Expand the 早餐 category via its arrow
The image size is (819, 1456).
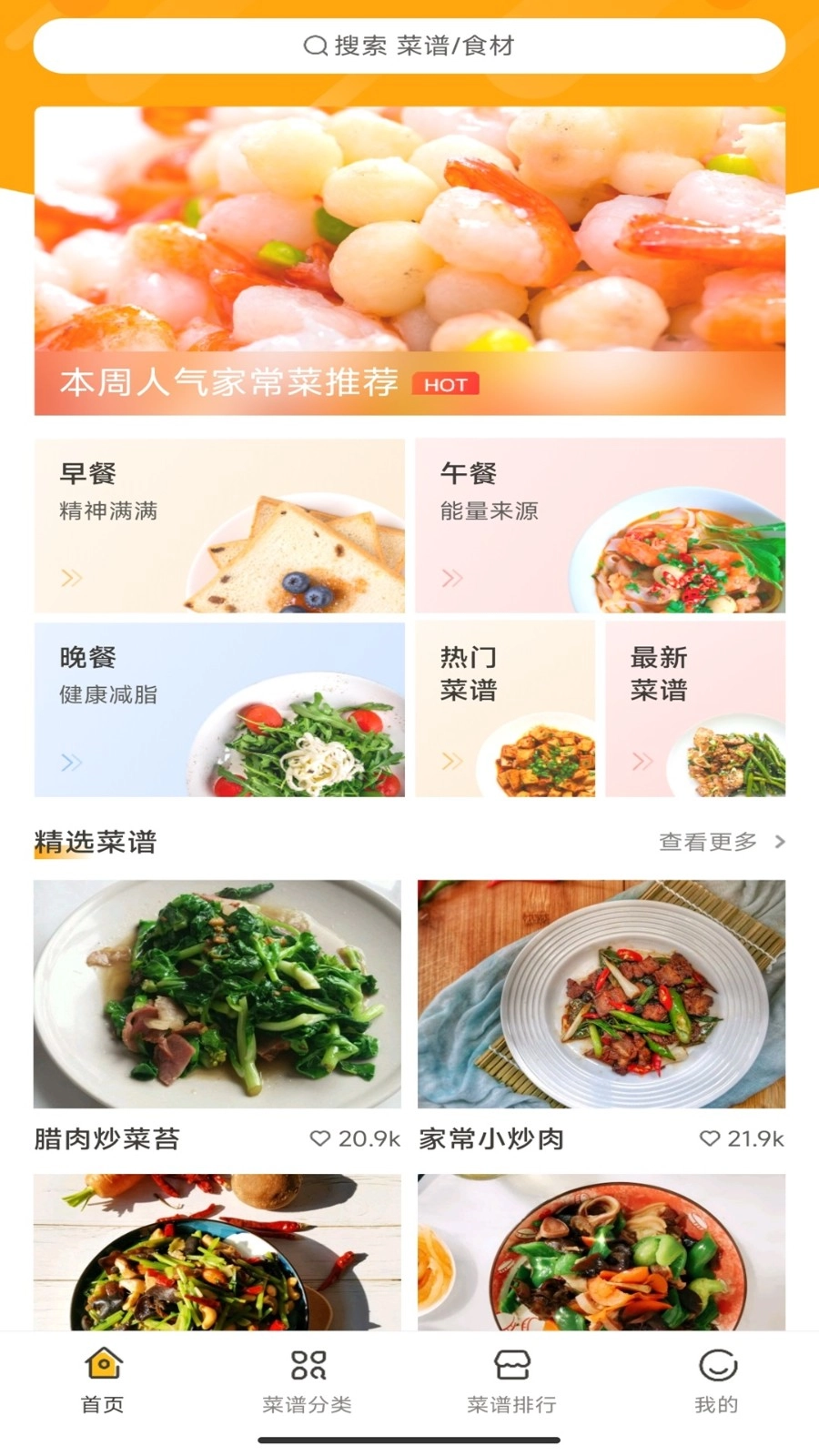[71, 577]
